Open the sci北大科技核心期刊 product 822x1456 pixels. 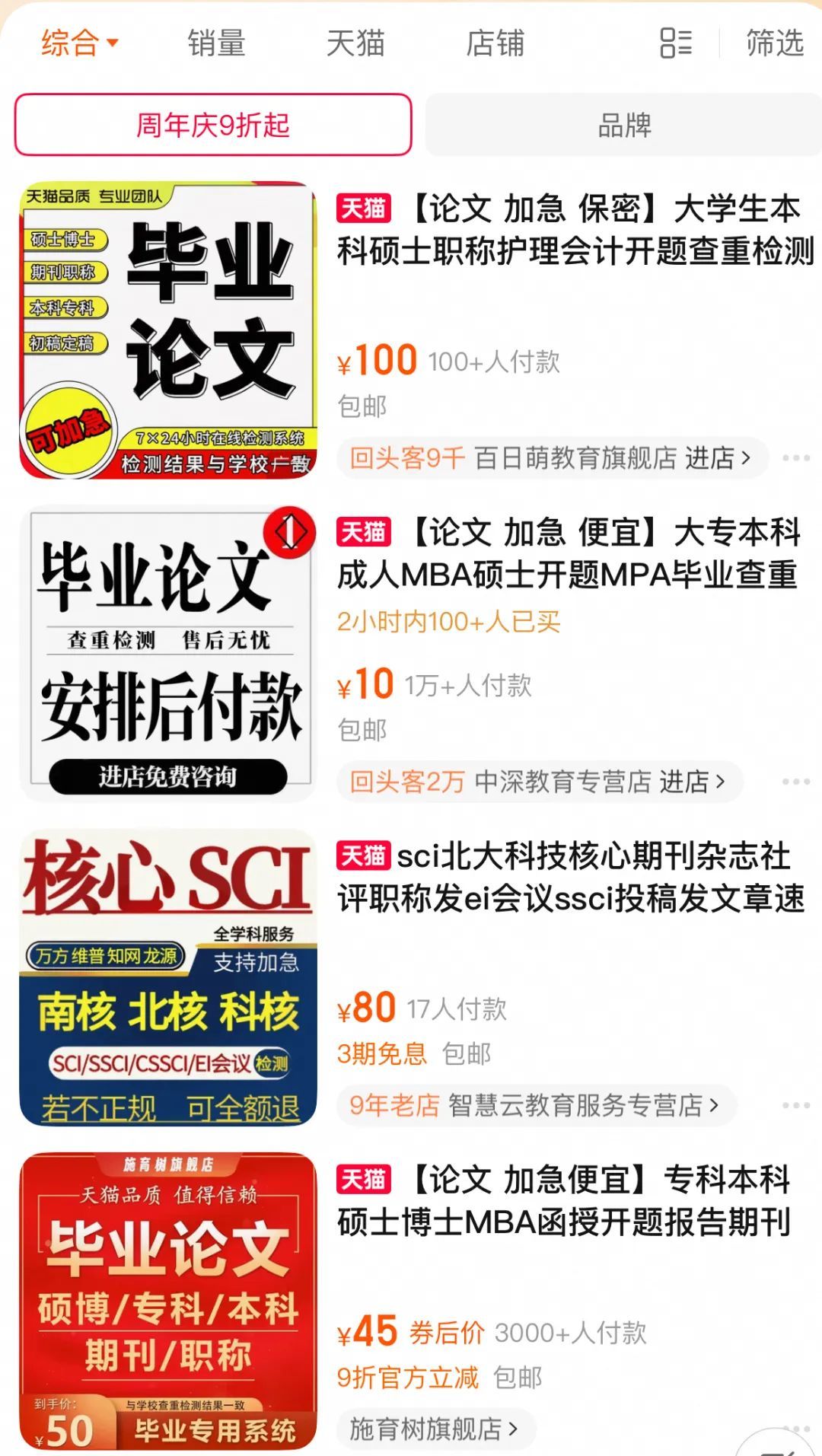pyautogui.click(x=571, y=878)
